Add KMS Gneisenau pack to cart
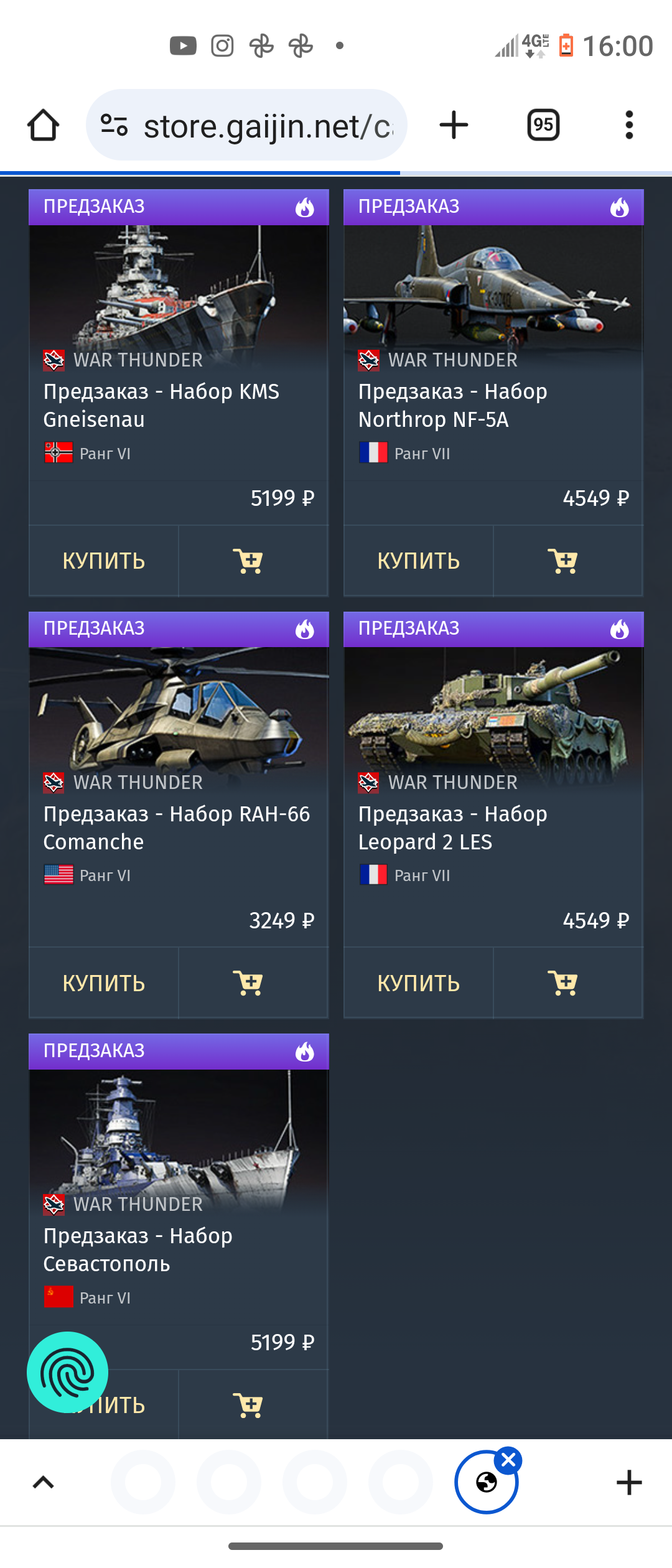The height and width of the screenshot is (1568, 672). [x=248, y=561]
